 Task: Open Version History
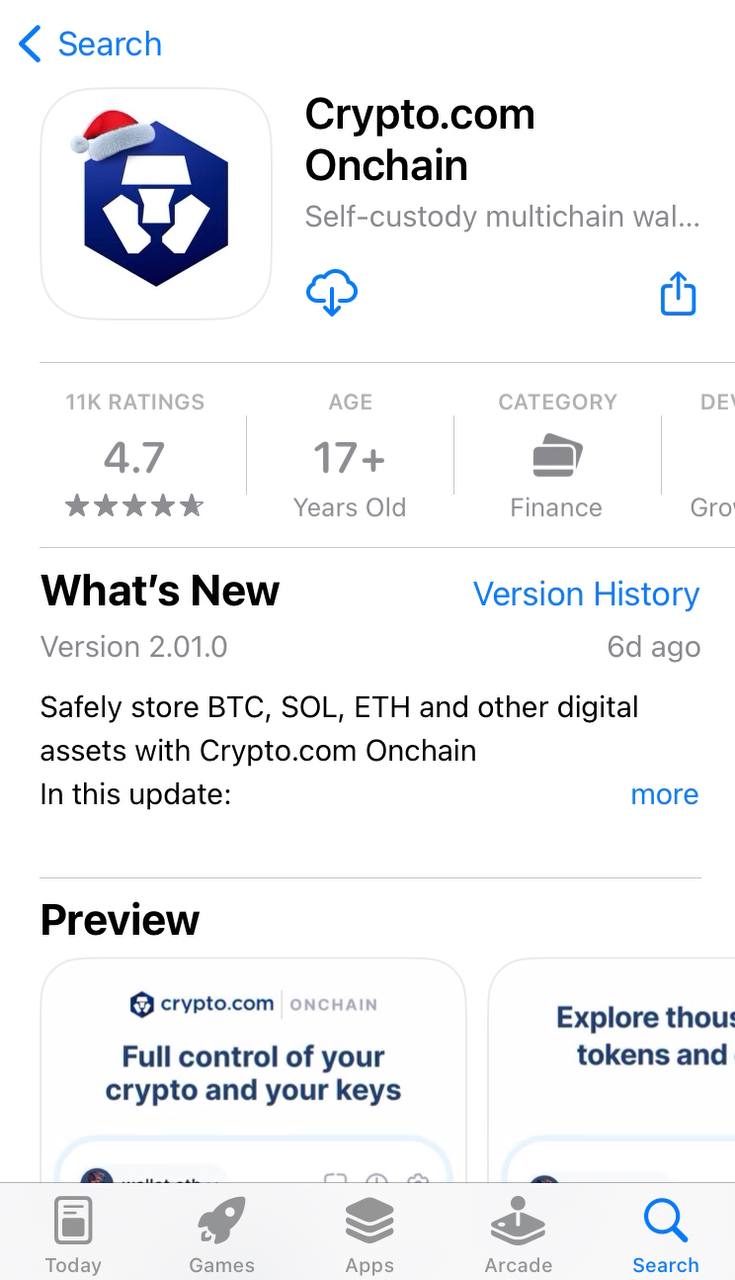pyautogui.click(x=586, y=594)
